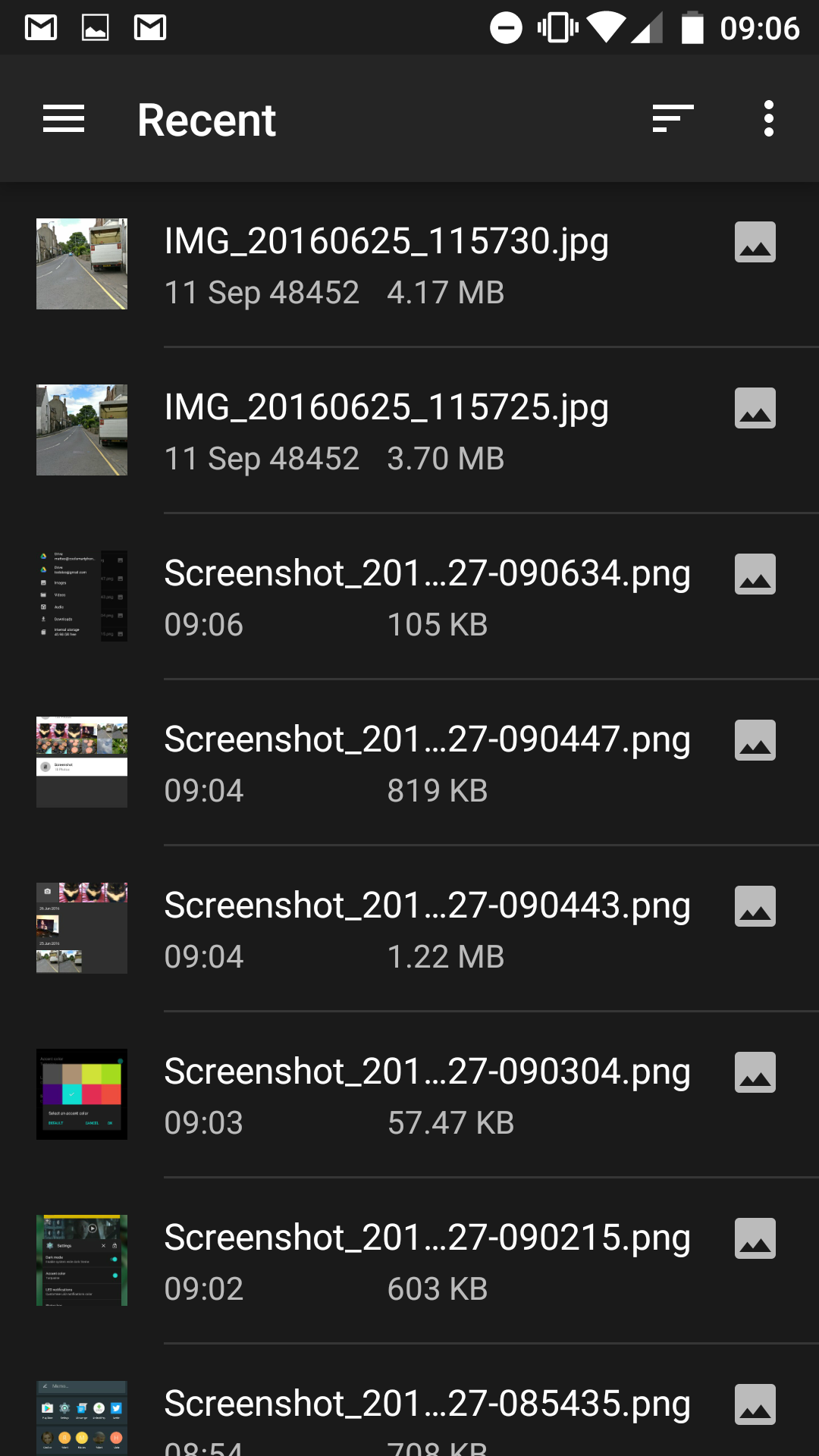Open the screenshot ending 090634.png

pos(409,597)
